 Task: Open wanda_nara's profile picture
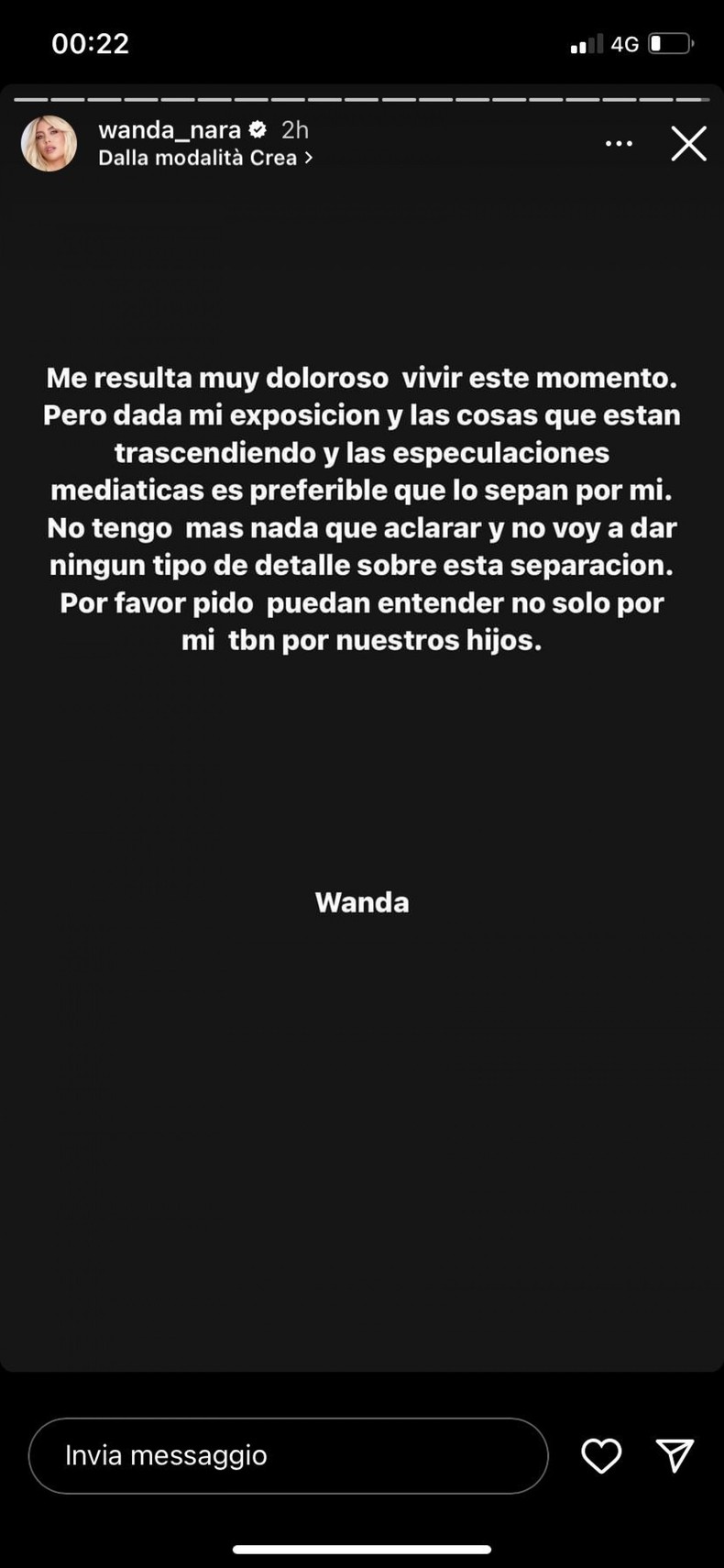(x=49, y=143)
